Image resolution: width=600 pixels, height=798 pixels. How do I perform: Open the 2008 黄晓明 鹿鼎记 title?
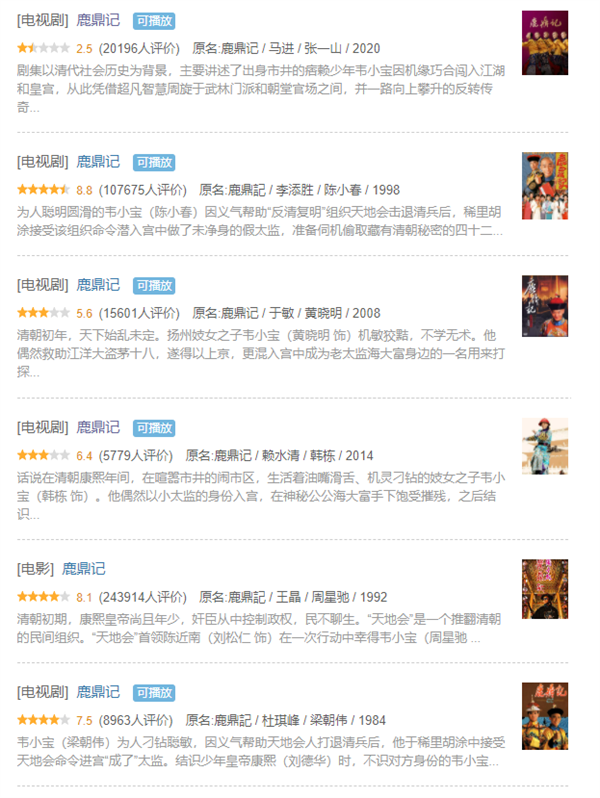(x=98, y=285)
